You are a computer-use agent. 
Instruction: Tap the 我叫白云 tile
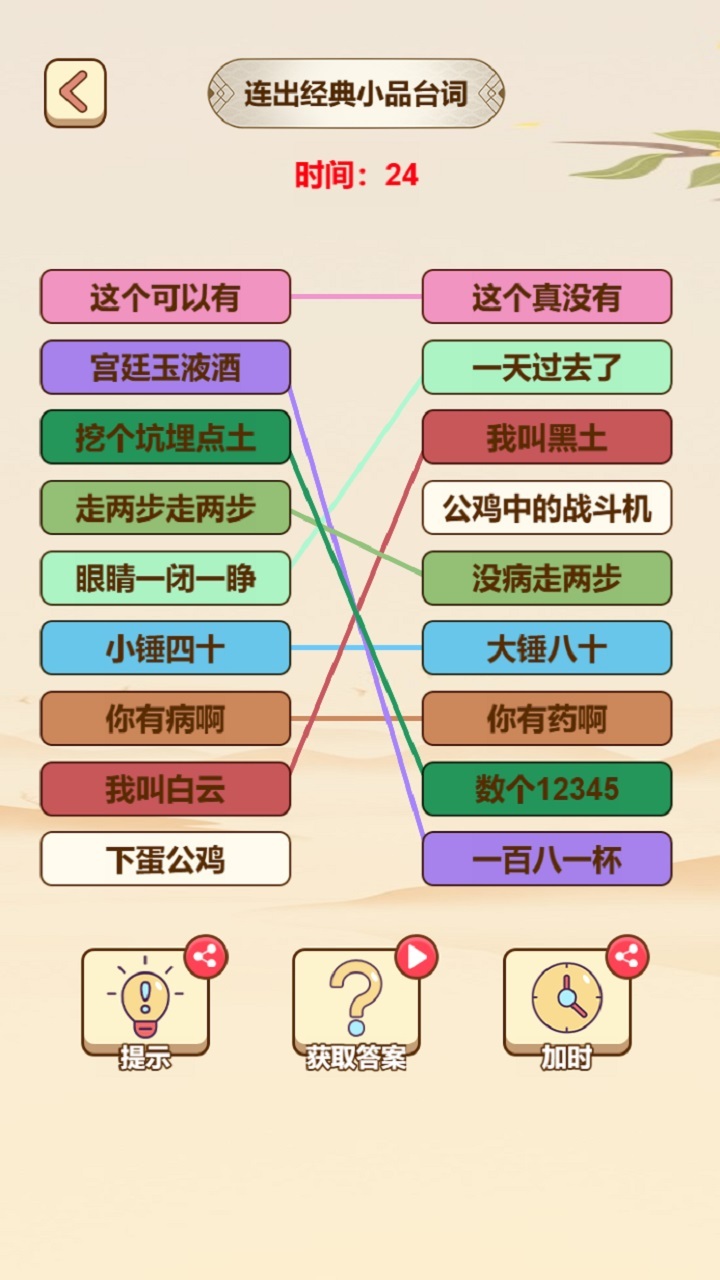pyautogui.click(x=165, y=789)
